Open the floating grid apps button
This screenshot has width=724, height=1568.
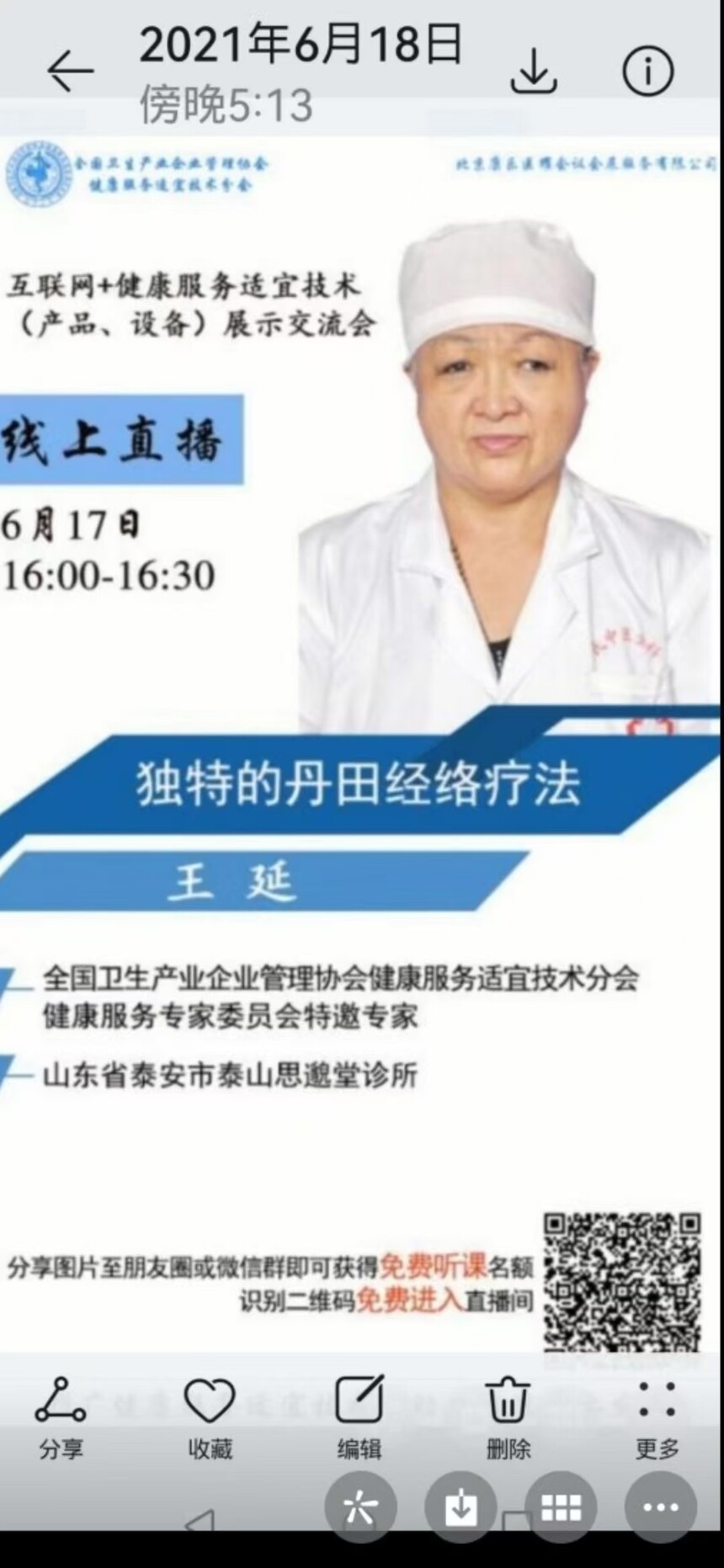pyautogui.click(x=561, y=1507)
